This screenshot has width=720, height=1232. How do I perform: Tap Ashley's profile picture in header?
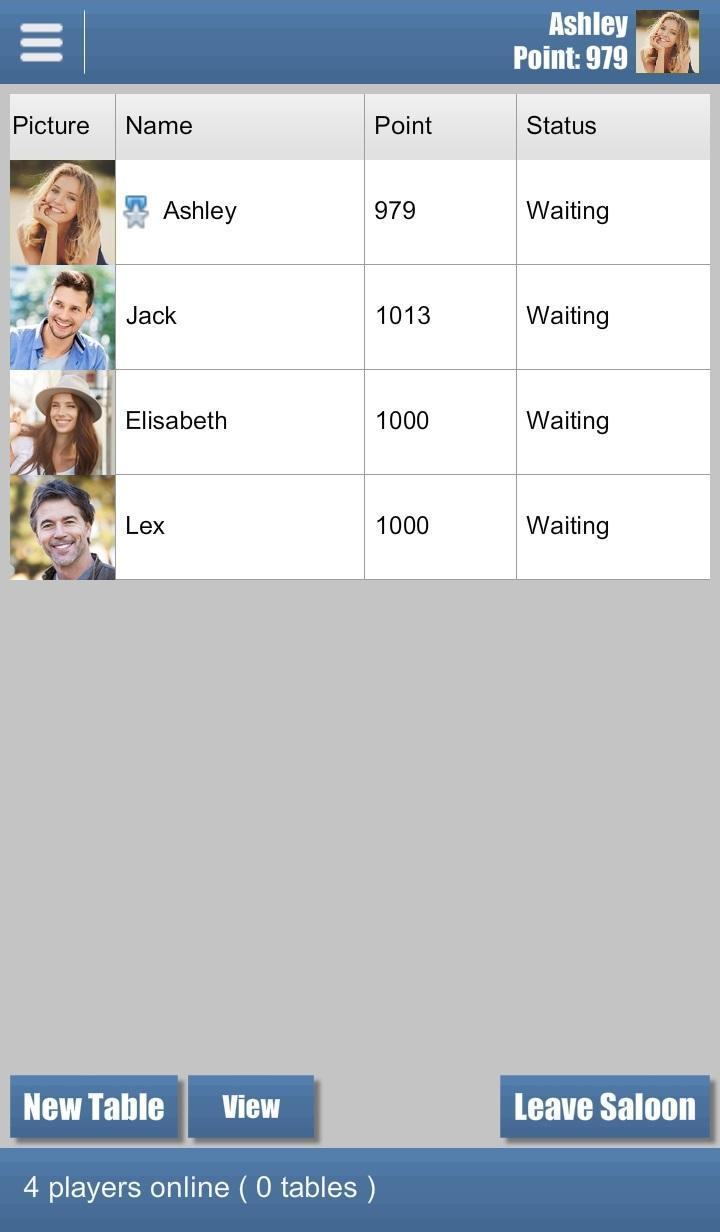click(x=667, y=42)
